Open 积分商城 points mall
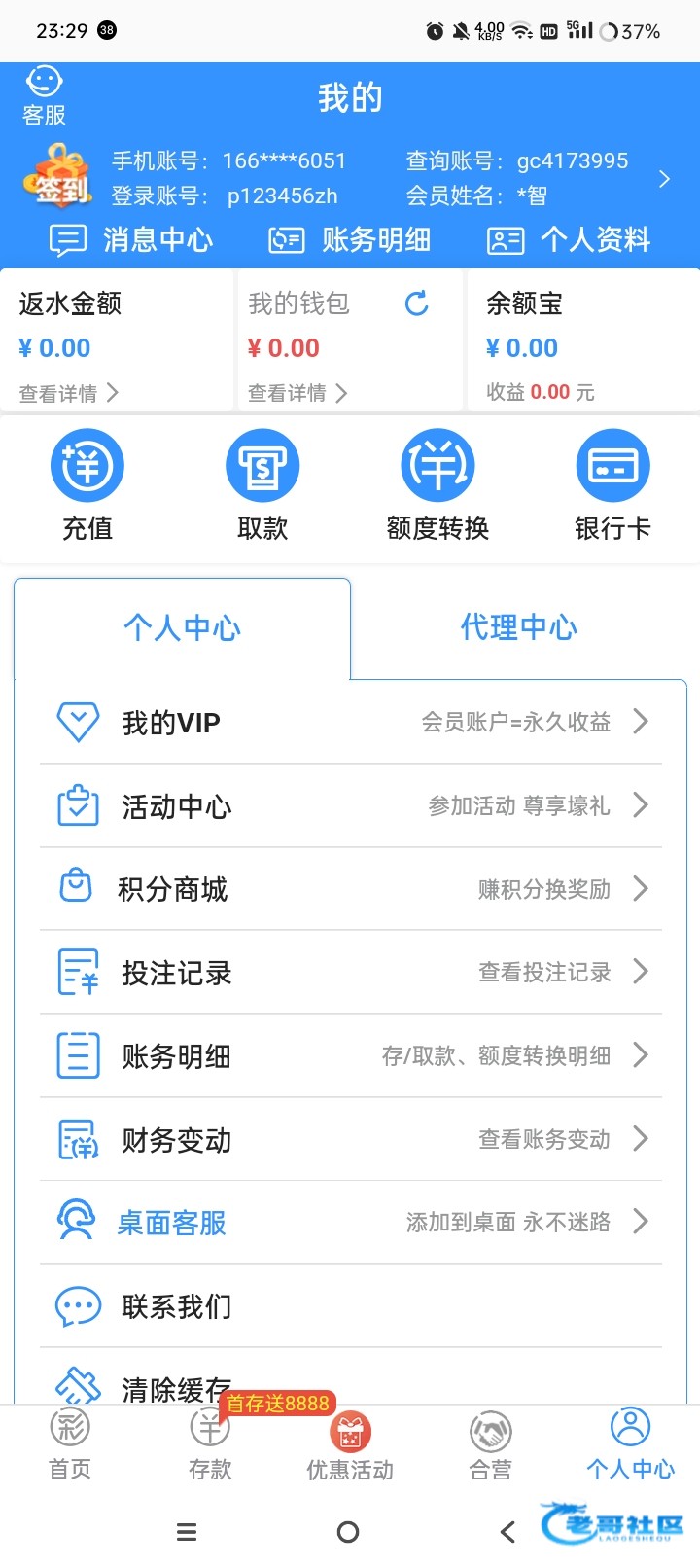 (351, 888)
